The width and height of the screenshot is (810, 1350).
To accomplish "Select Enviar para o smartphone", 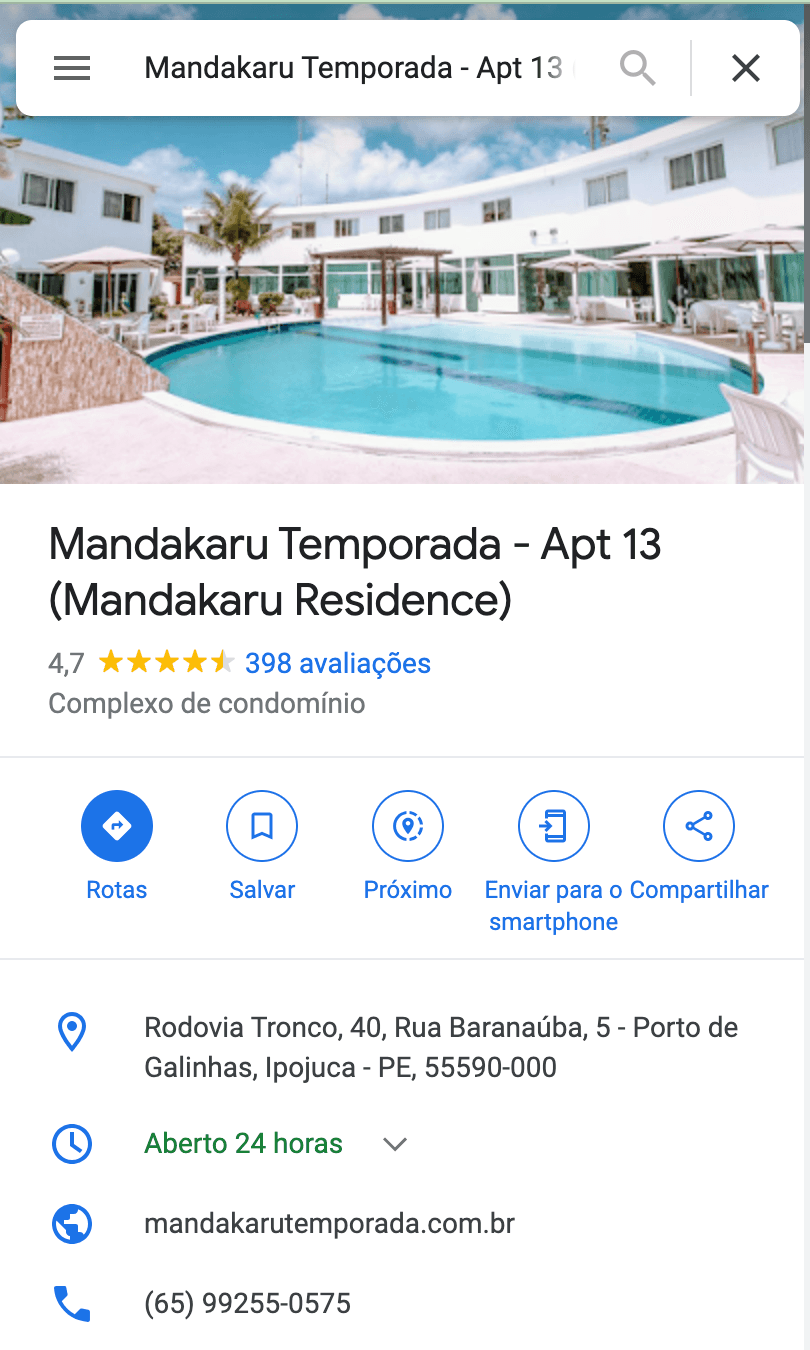I will tap(553, 827).
